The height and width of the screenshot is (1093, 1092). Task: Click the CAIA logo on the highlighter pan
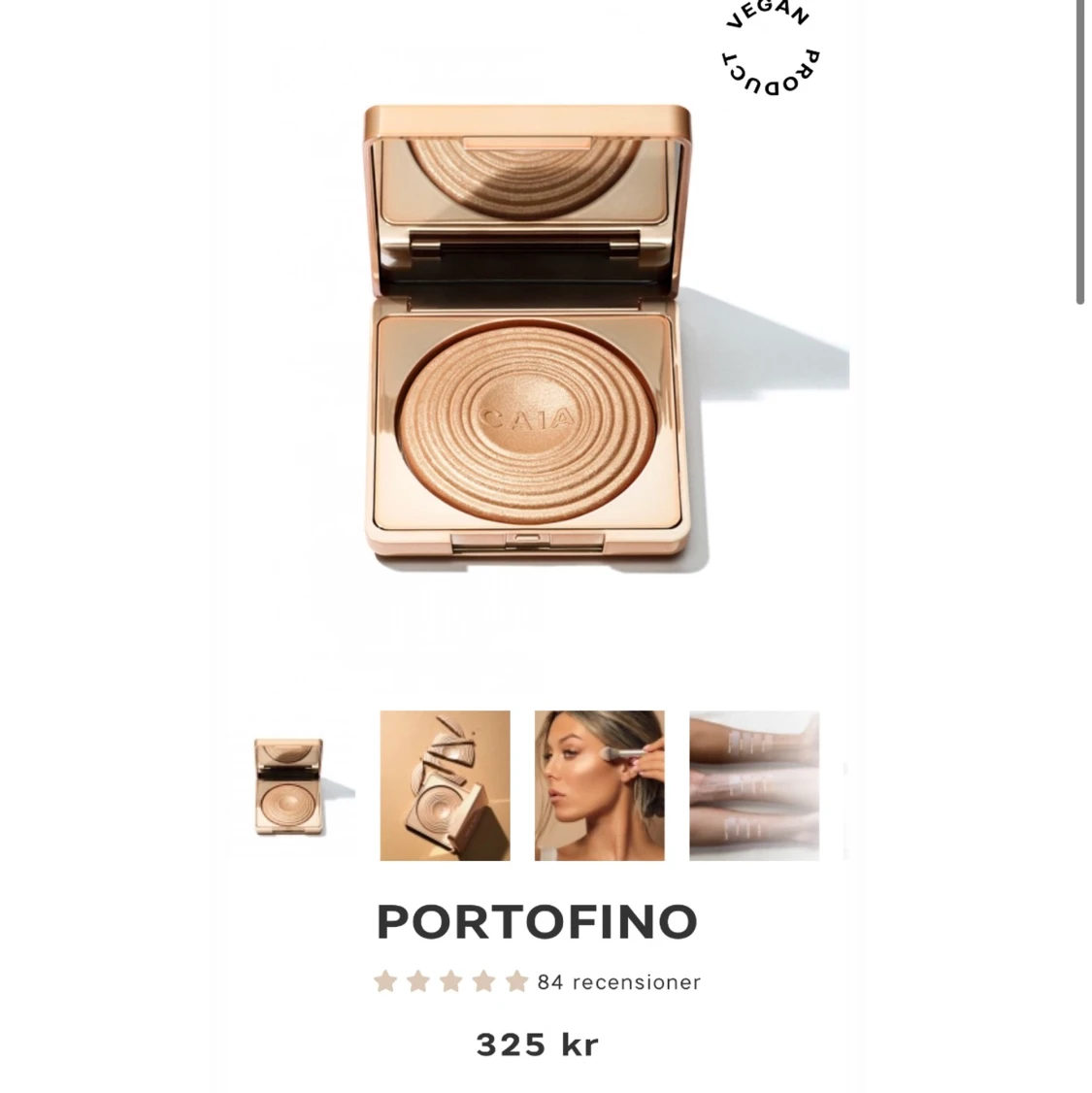529,415
